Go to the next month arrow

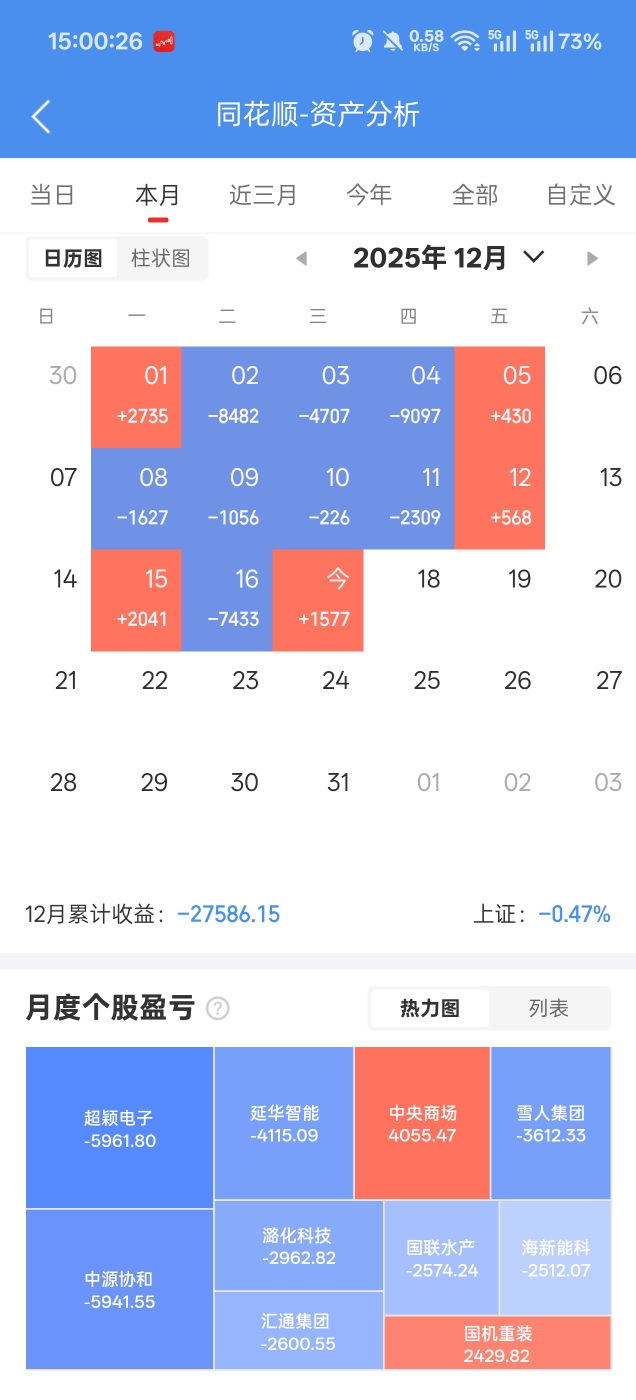592,259
